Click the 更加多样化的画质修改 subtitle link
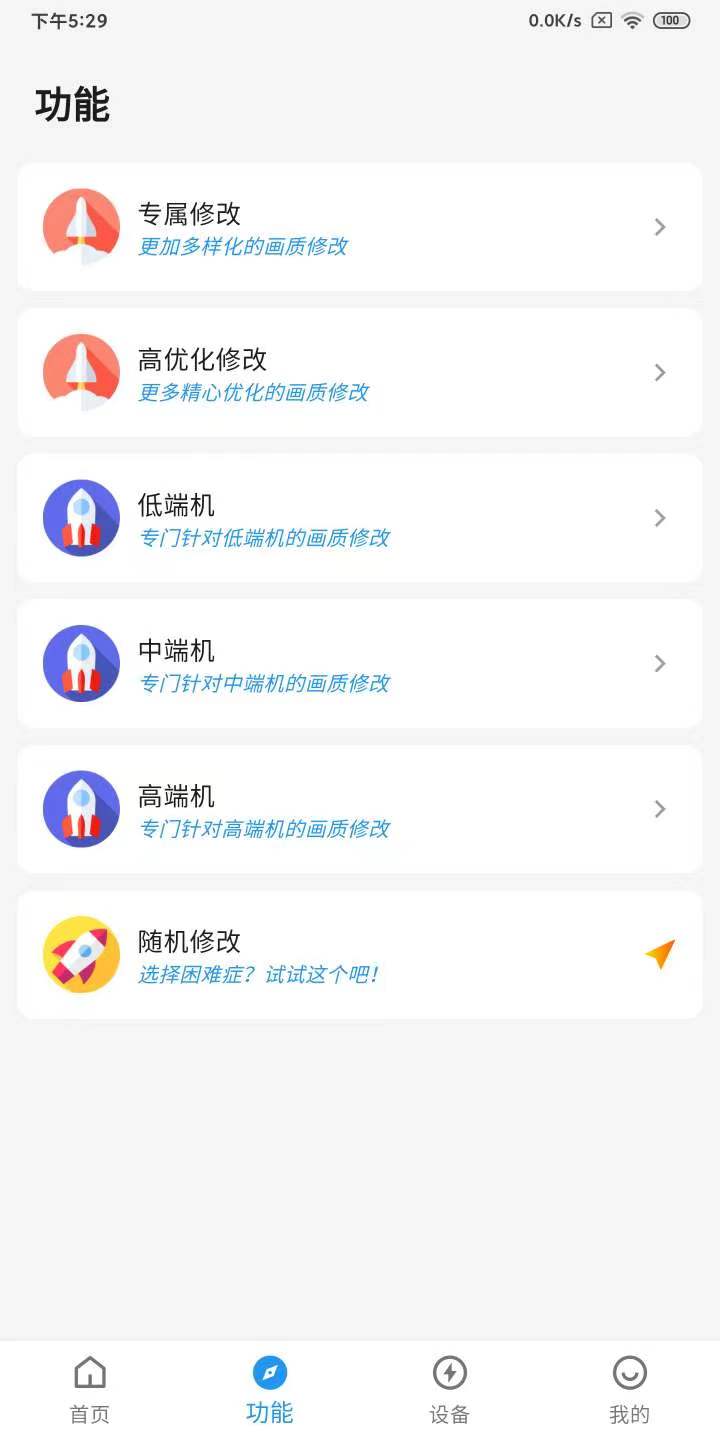This screenshot has height=1440, width=720. point(243,246)
